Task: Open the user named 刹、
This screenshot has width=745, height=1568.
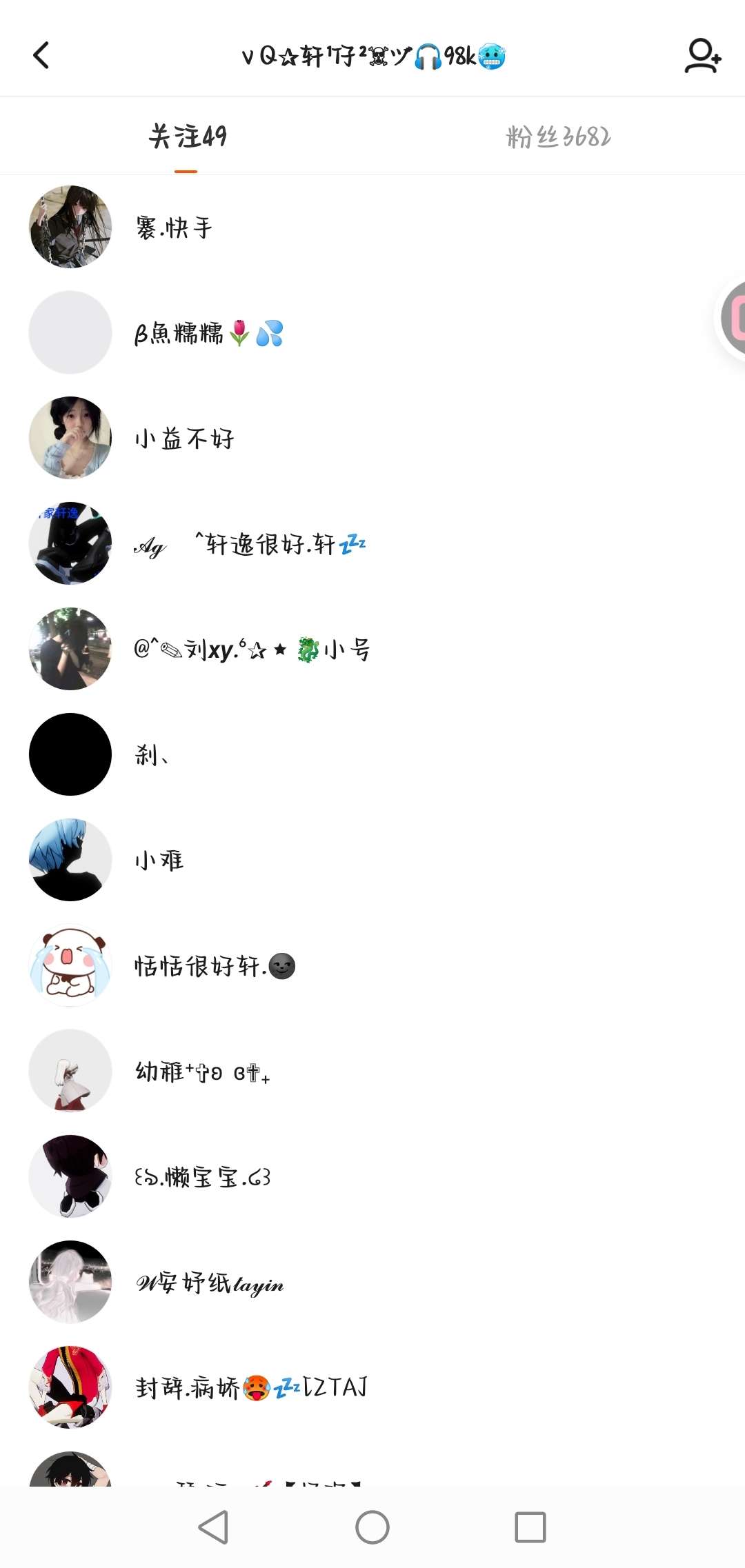Action: (152, 755)
